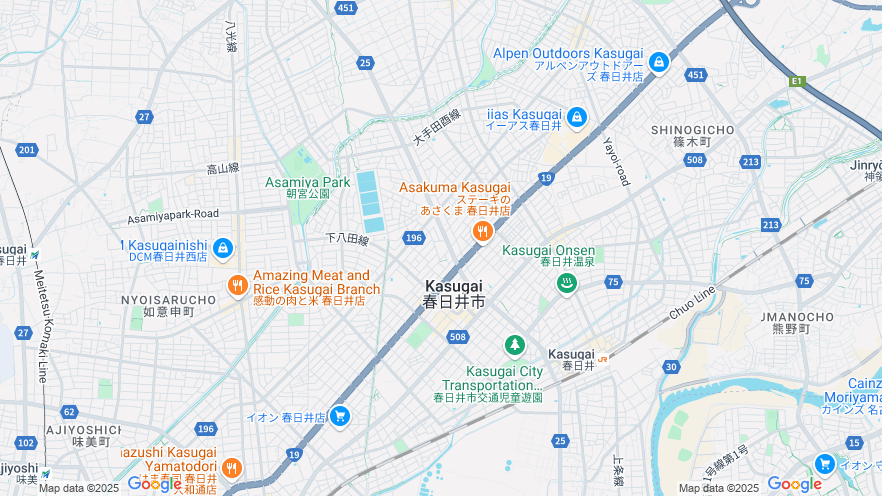The height and width of the screenshot is (496, 882).
Task: Tap the Asakuma Kasugai restaurant pin
Action: pyautogui.click(x=482, y=232)
